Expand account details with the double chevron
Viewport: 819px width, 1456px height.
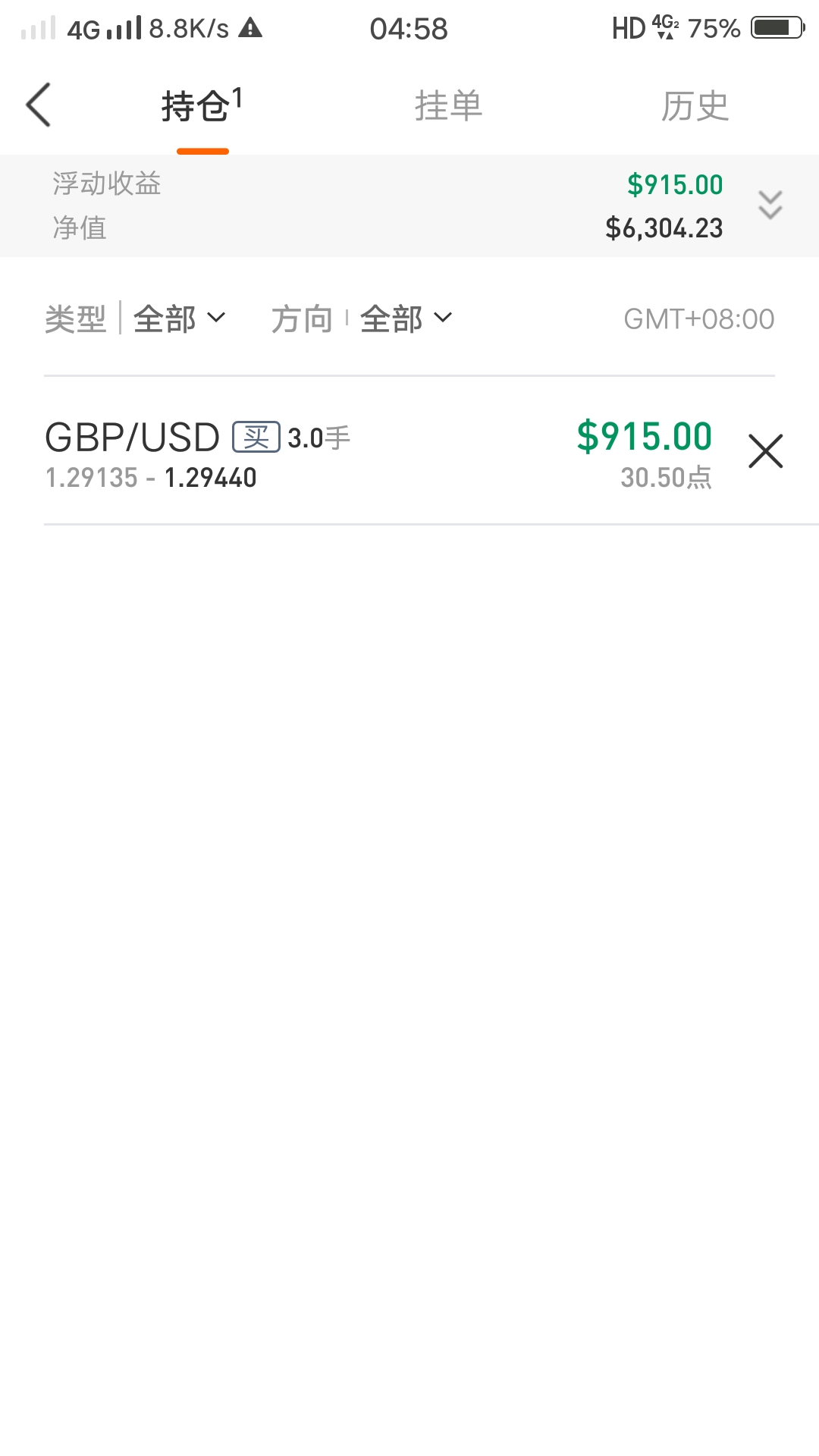point(770,205)
